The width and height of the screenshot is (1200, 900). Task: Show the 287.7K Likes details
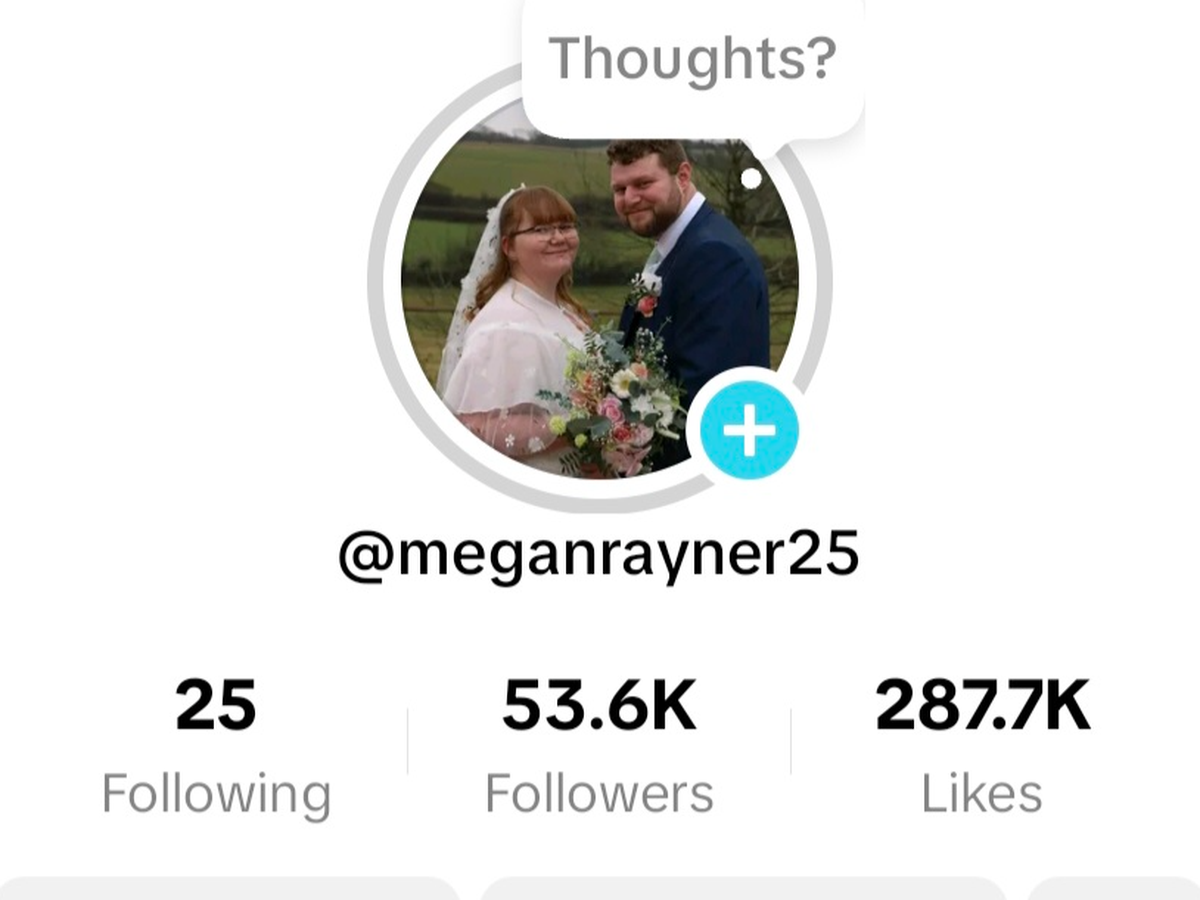pyautogui.click(x=982, y=745)
